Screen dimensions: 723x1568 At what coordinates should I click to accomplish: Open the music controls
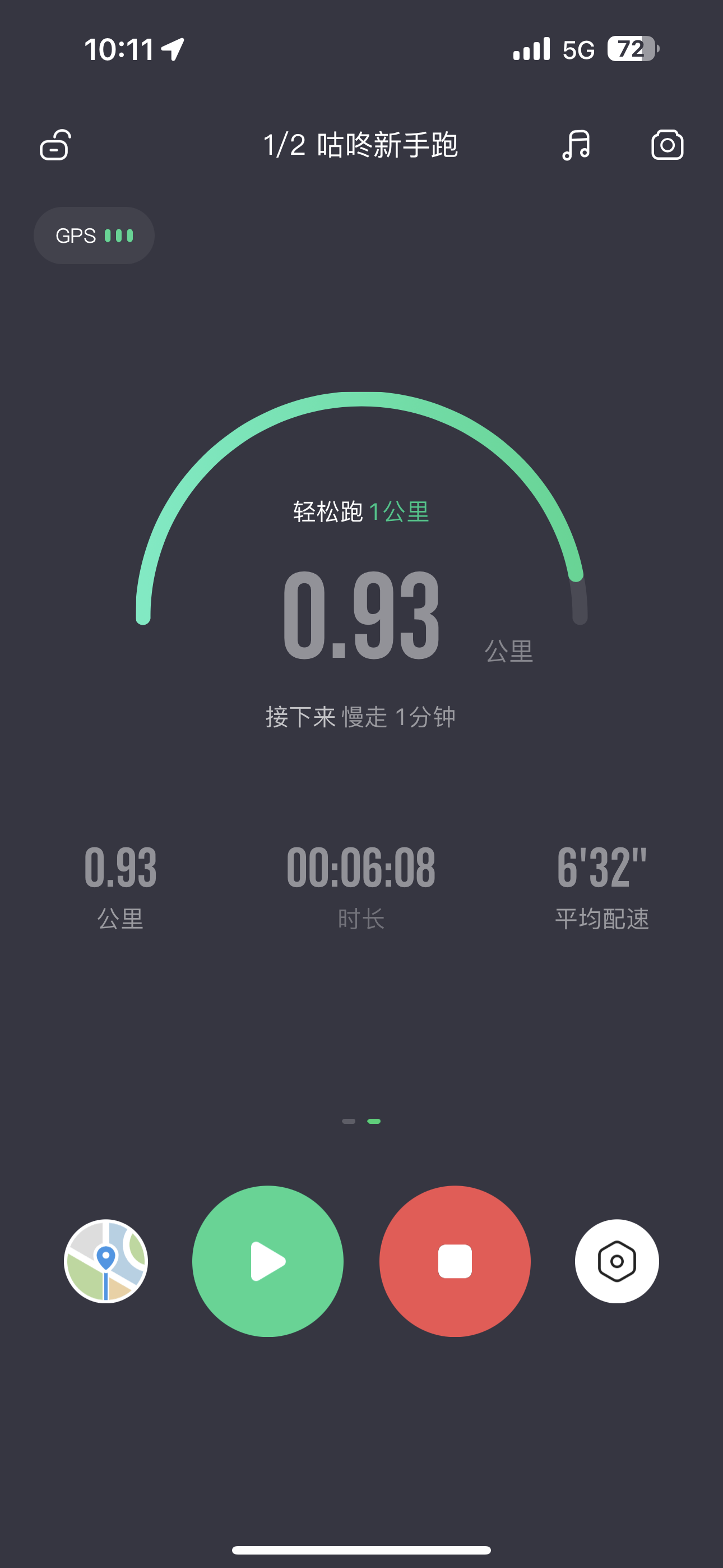pos(576,145)
